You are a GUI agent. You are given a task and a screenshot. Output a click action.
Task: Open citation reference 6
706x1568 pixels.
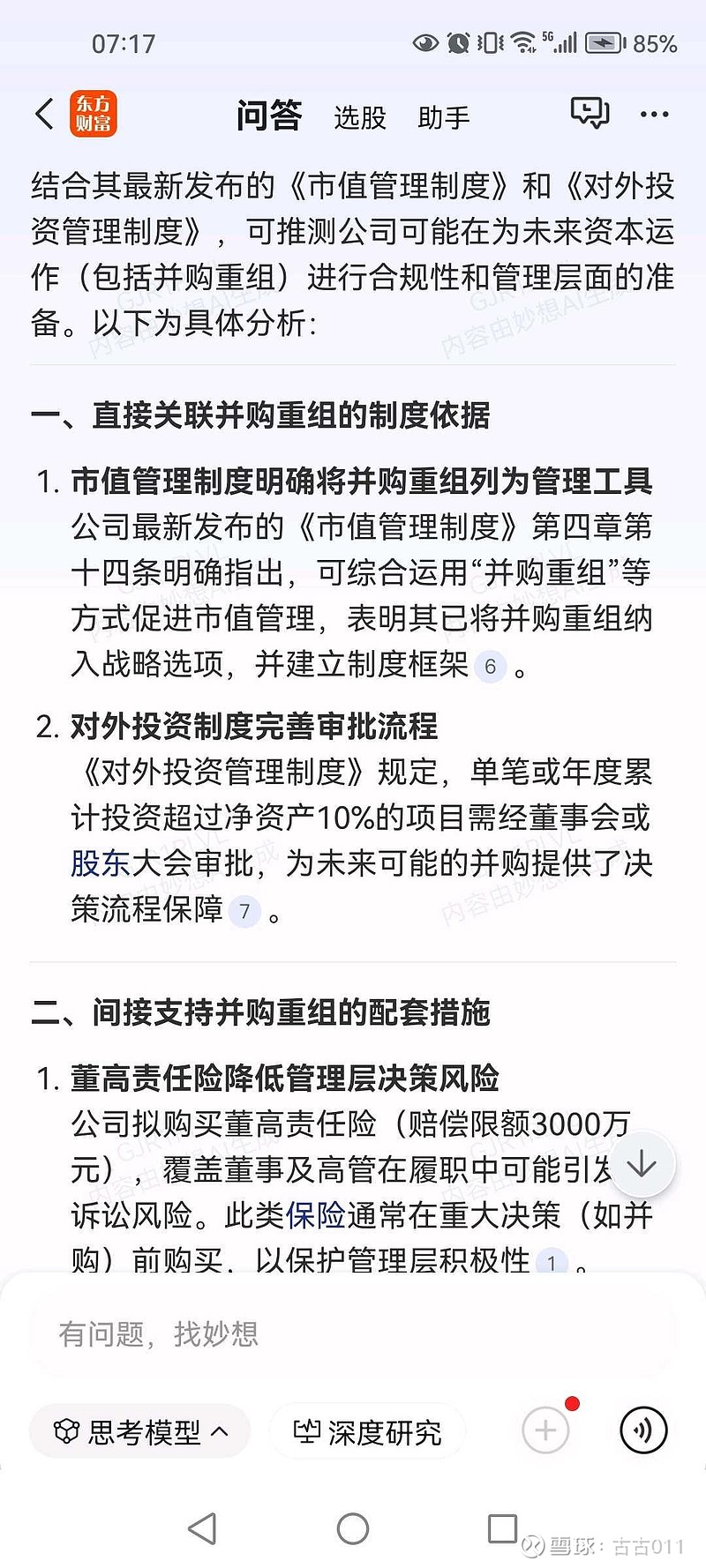click(491, 668)
